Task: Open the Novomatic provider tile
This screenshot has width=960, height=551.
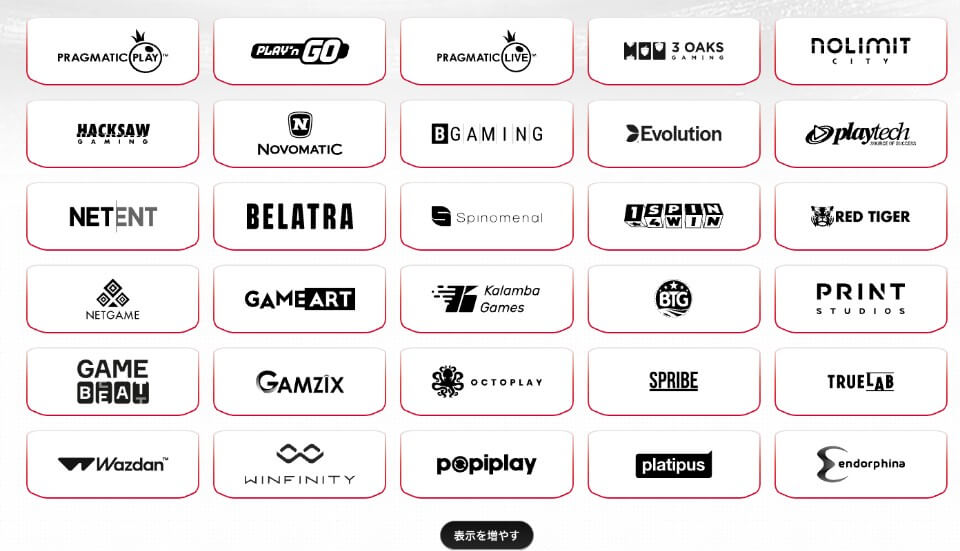Action: tap(299, 134)
